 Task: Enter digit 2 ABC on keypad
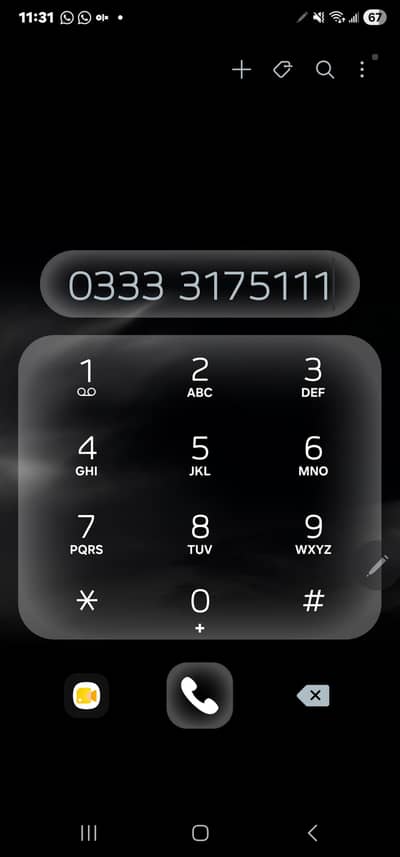(200, 378)
